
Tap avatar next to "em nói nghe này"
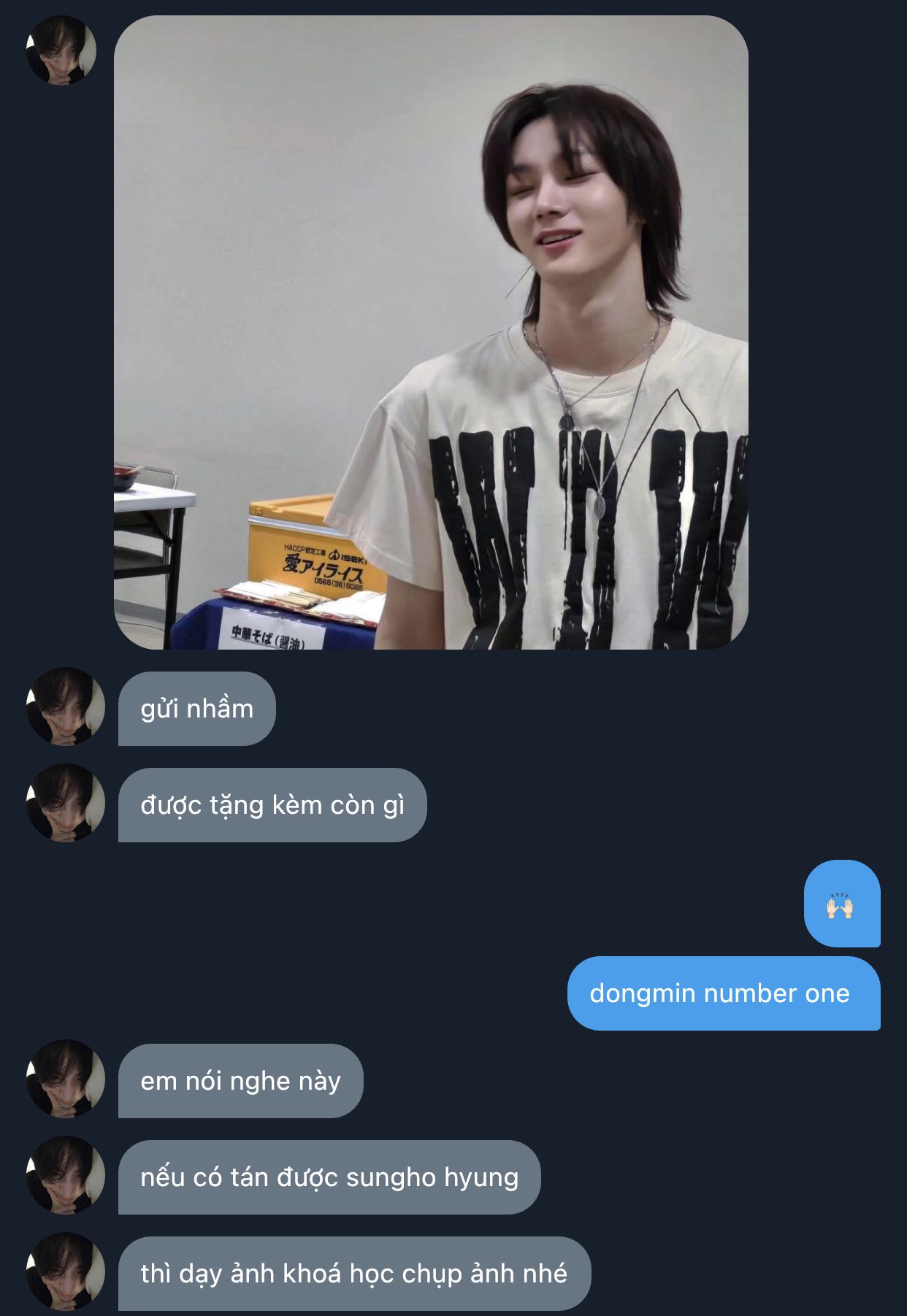point(66,1078)
